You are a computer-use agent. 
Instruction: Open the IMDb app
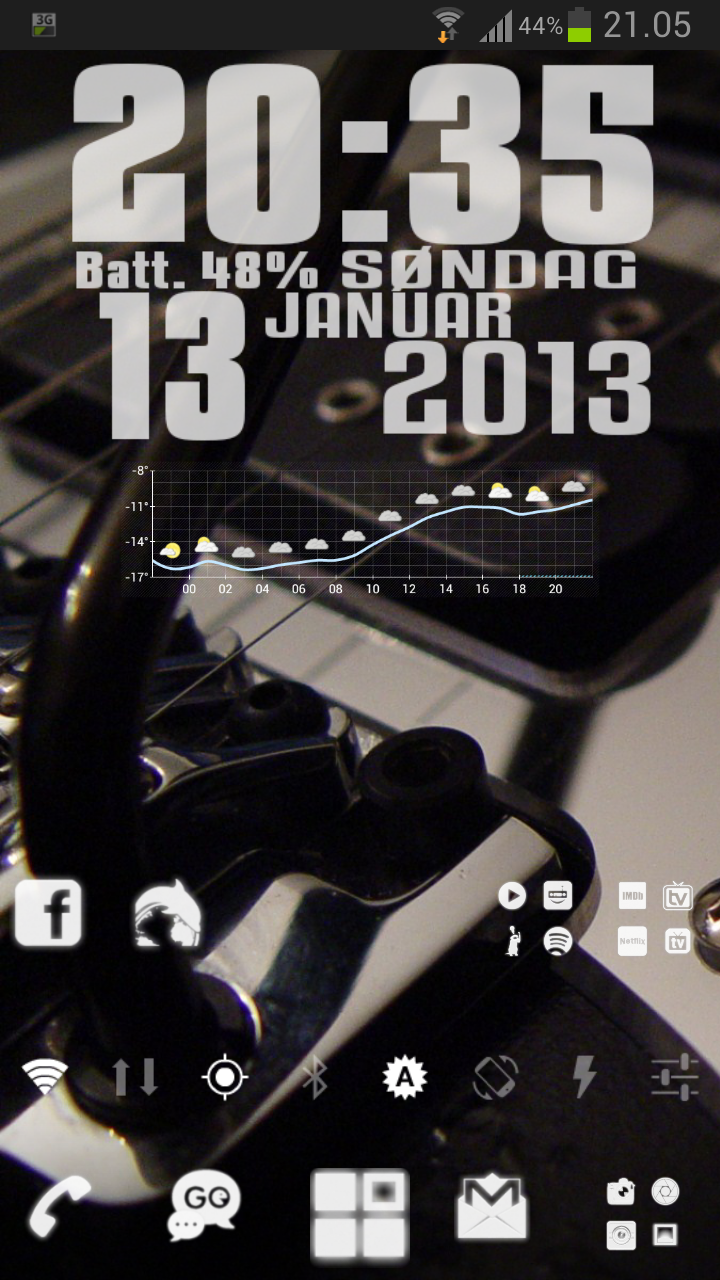tap(632, 896)
